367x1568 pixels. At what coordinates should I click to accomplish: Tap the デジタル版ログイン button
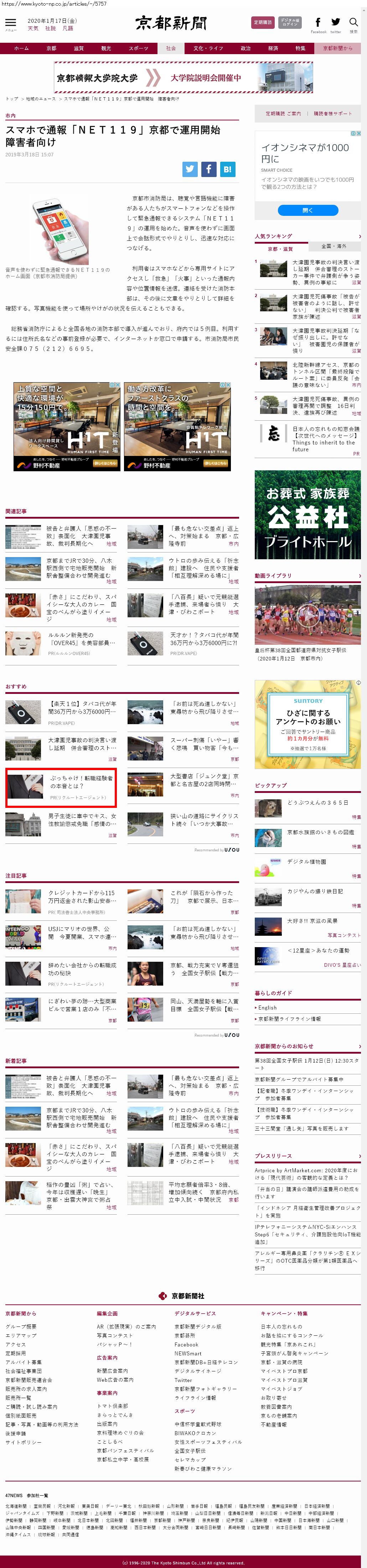[x=290, y=22]
